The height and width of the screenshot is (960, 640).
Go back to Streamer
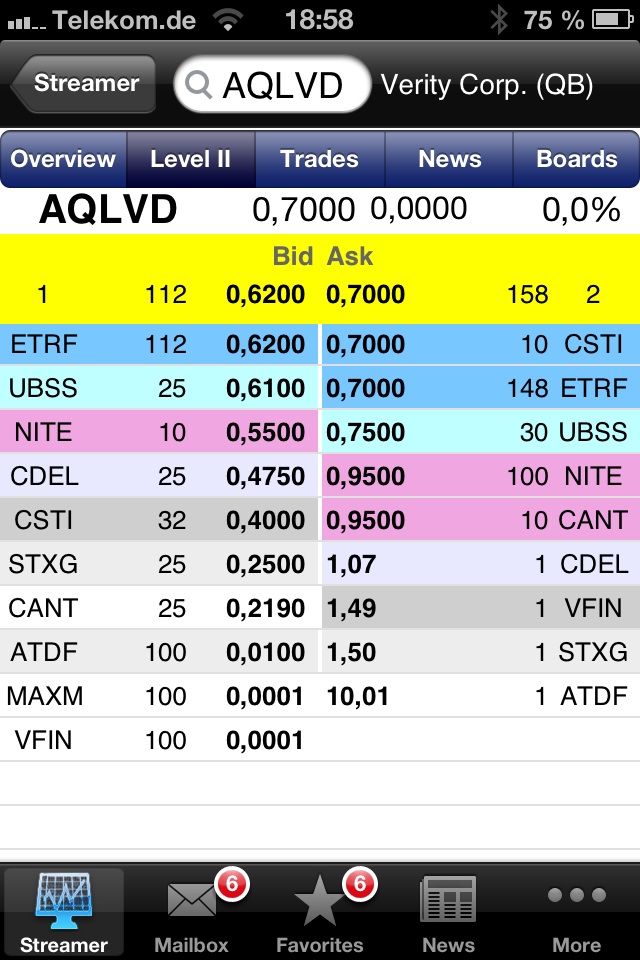click(84, 83)
